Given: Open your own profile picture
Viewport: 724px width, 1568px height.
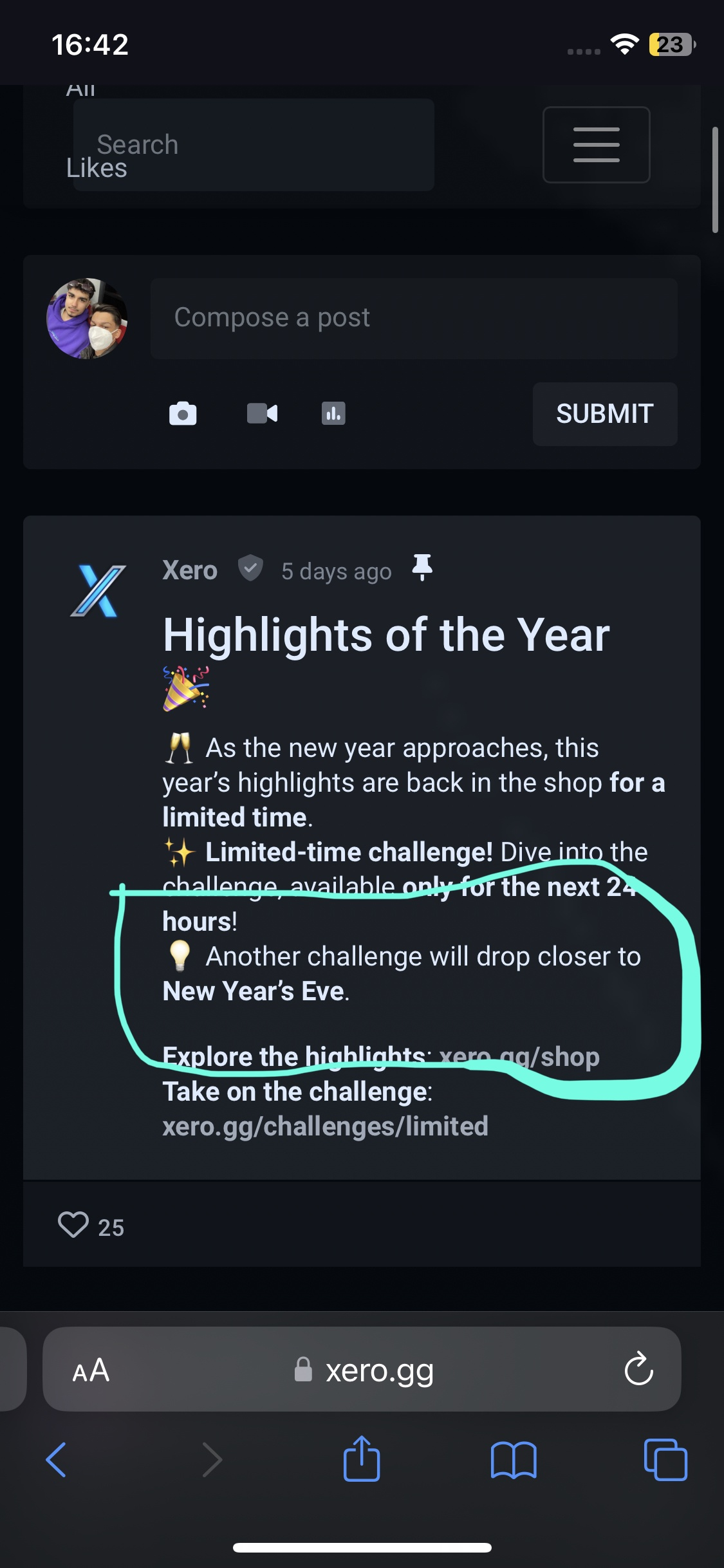Looking at the screenshot, I should tap(87, 319).
